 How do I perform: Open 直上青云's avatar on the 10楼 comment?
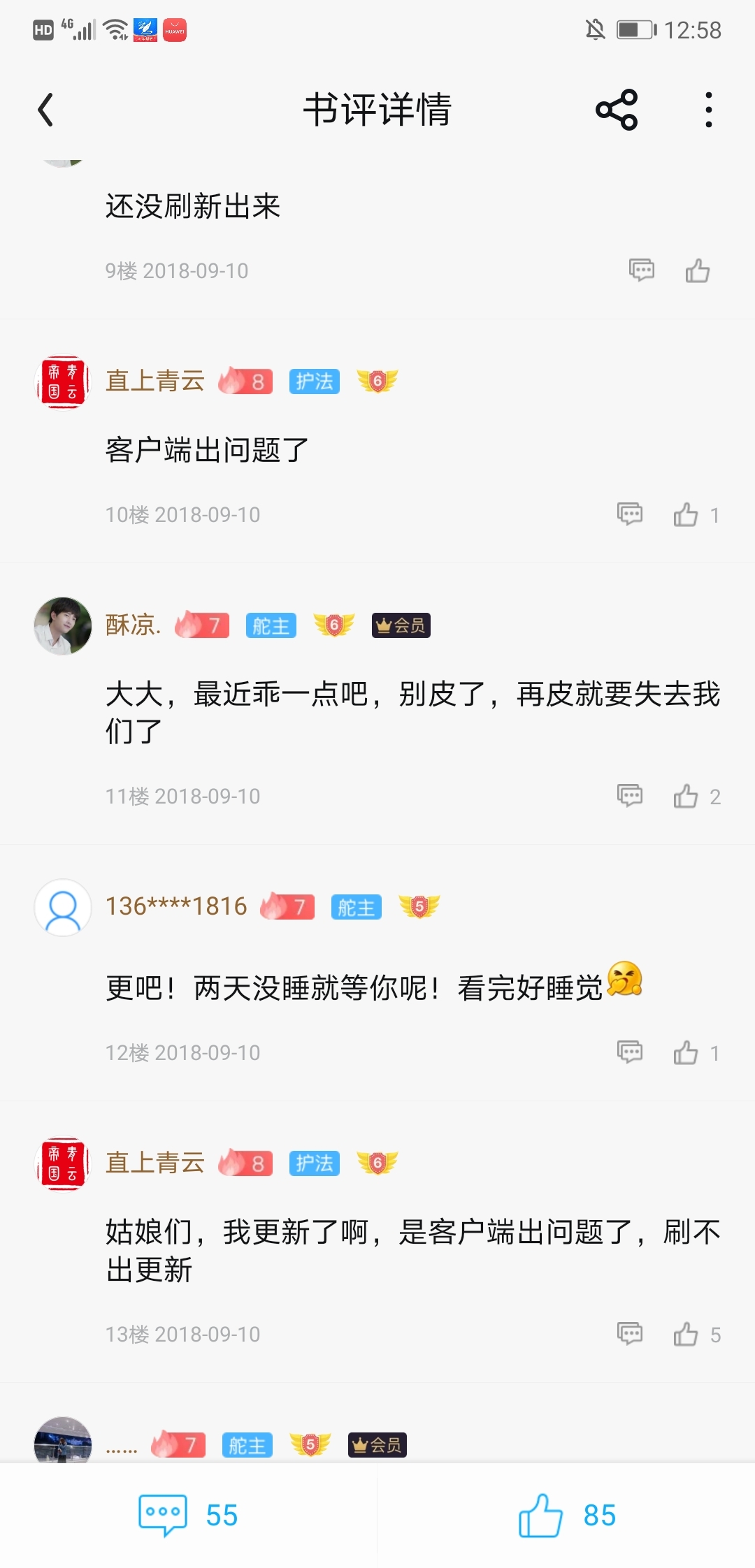pos(63,382)
